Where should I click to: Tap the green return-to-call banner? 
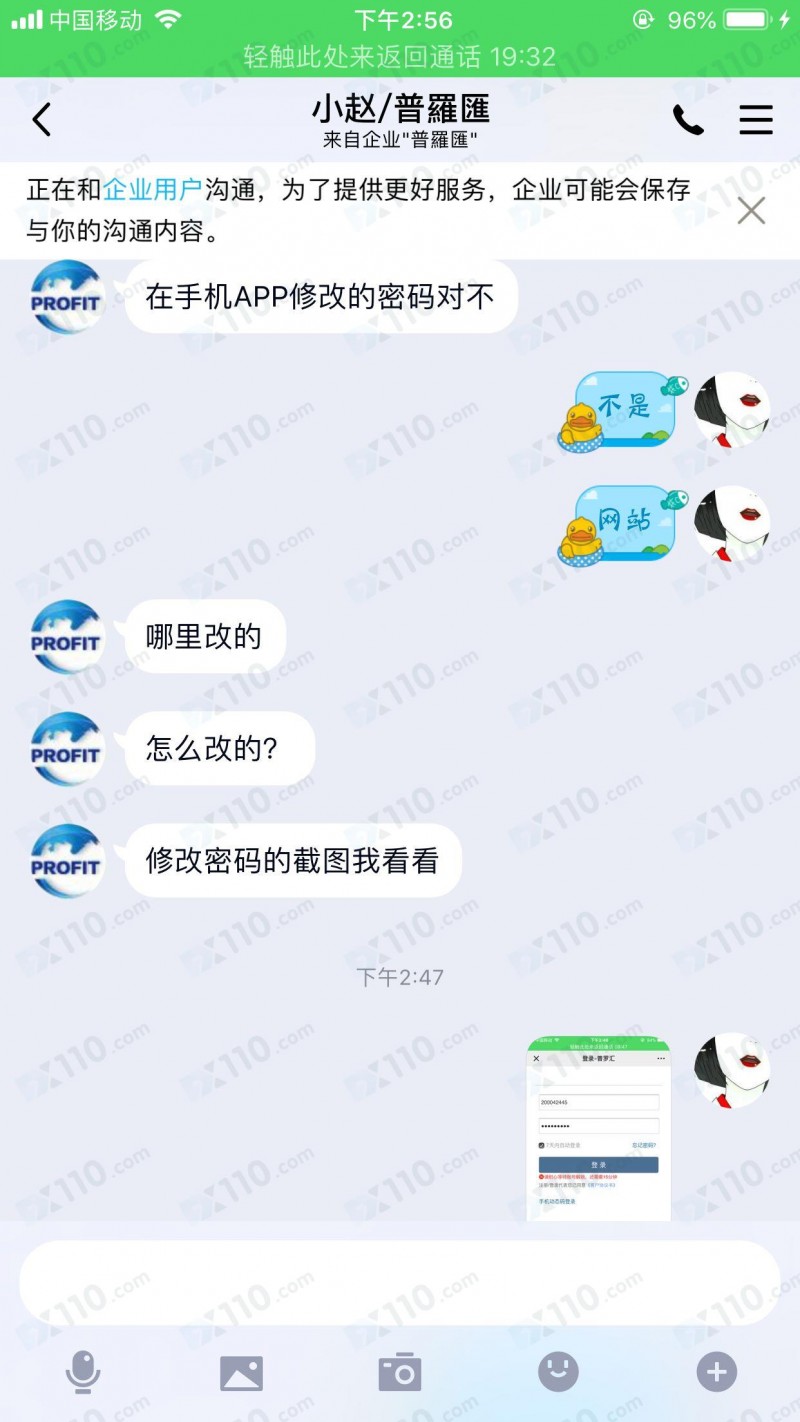tap(400, 57)
